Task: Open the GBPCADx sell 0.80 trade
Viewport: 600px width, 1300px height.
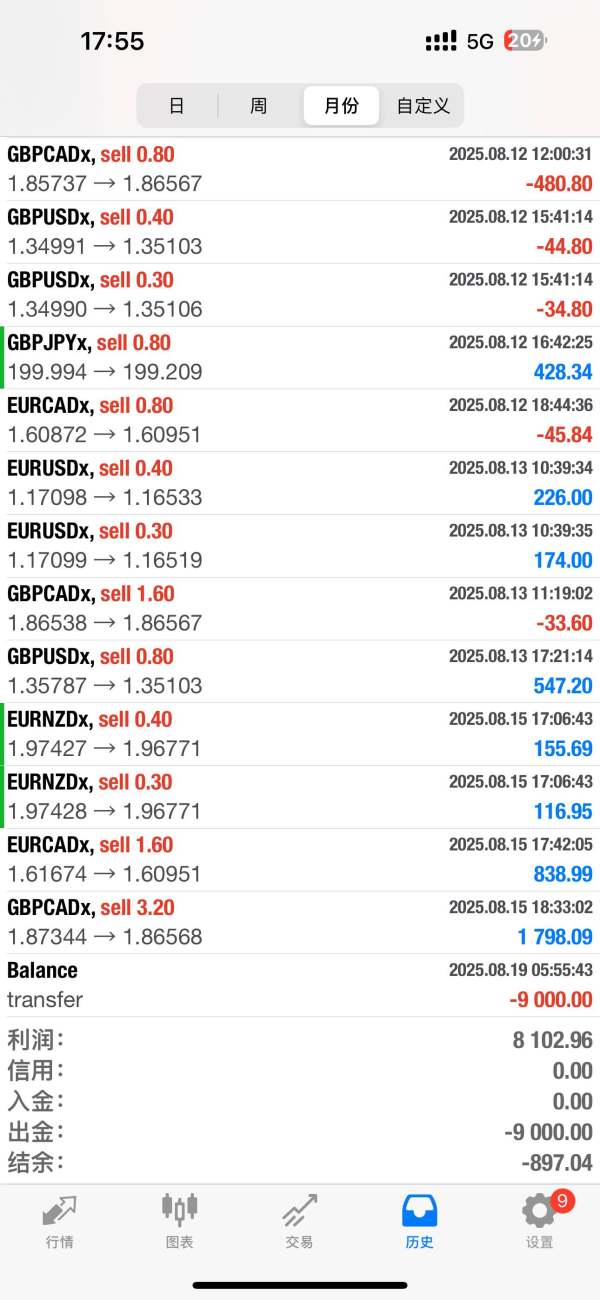Action: click(x=300, y=170)
